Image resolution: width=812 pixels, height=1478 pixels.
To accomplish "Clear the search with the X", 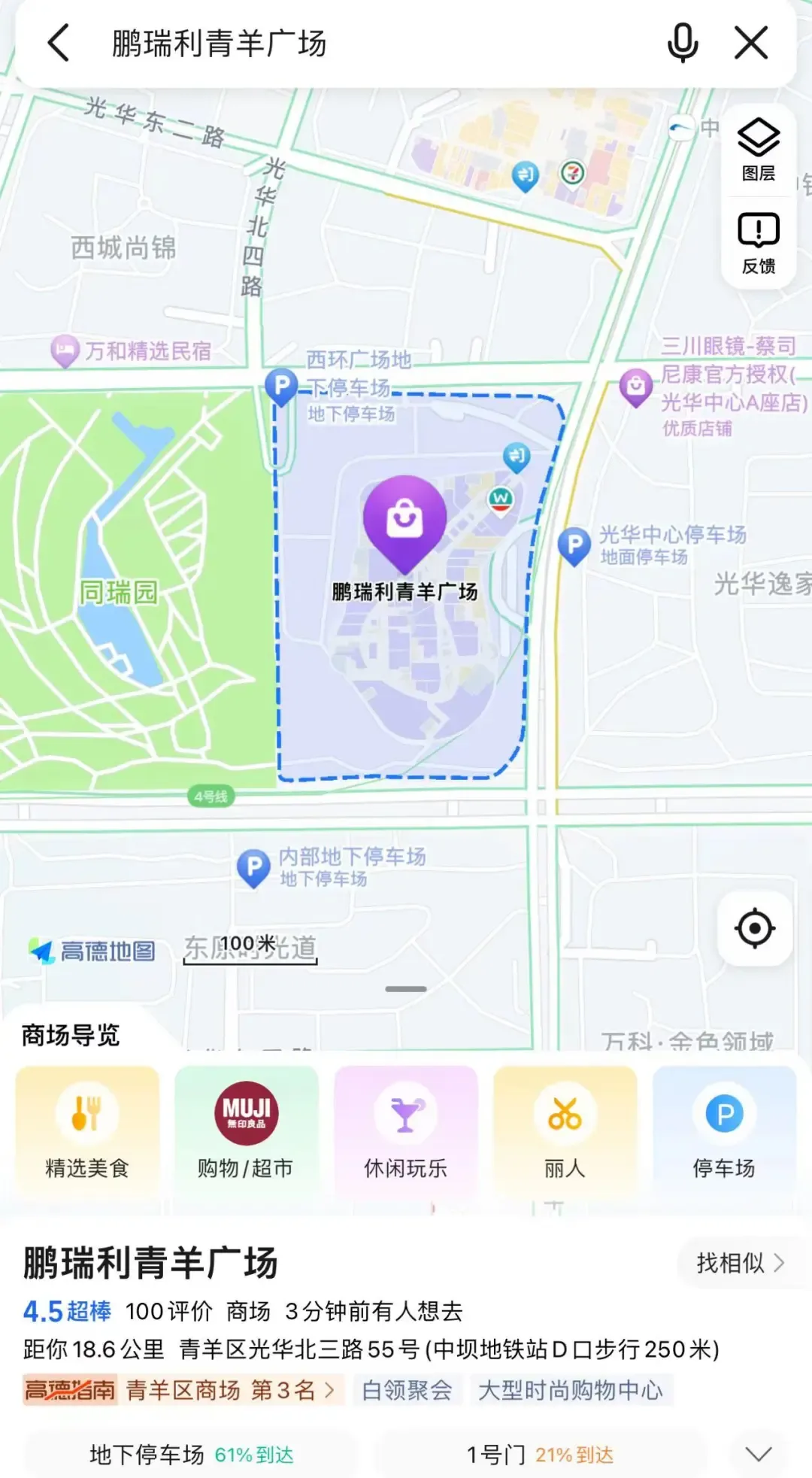I will pyautogui.click(x=751, y=43).
